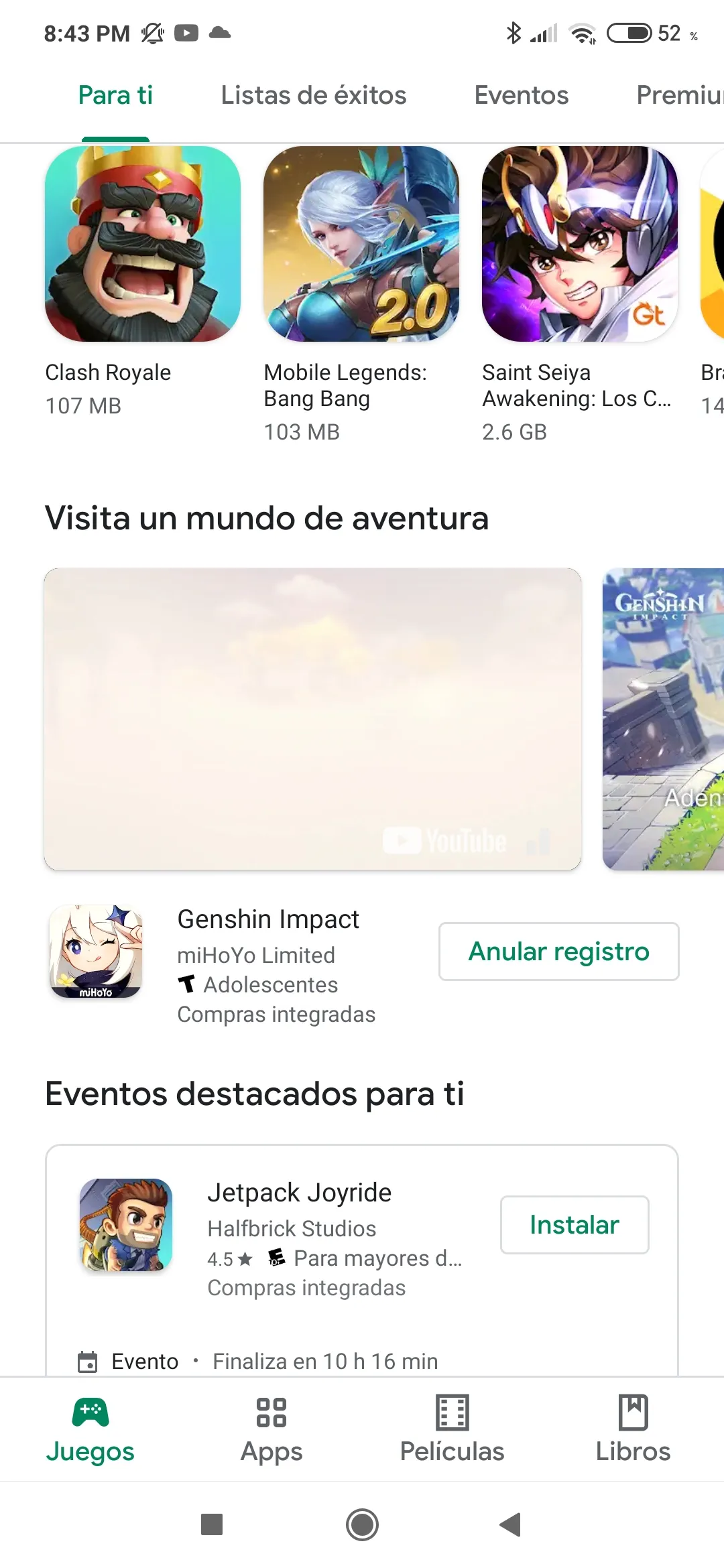Image resolution: width=724 pixels, height=1568 pixels.
Task: Open the Libros section
Action: pos(633,1429)
